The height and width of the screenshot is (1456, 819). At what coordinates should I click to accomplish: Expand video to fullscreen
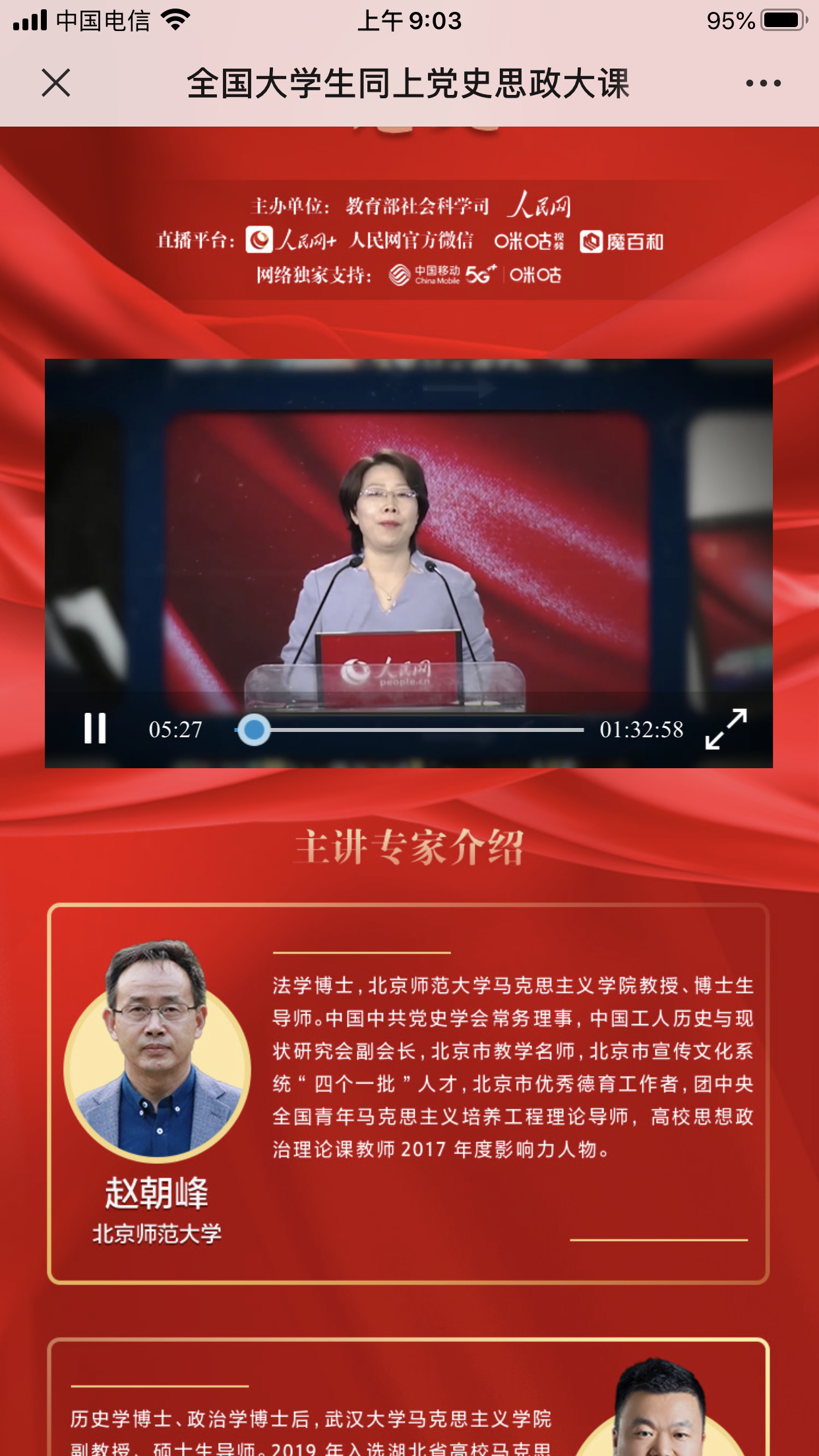coord(726,729)
